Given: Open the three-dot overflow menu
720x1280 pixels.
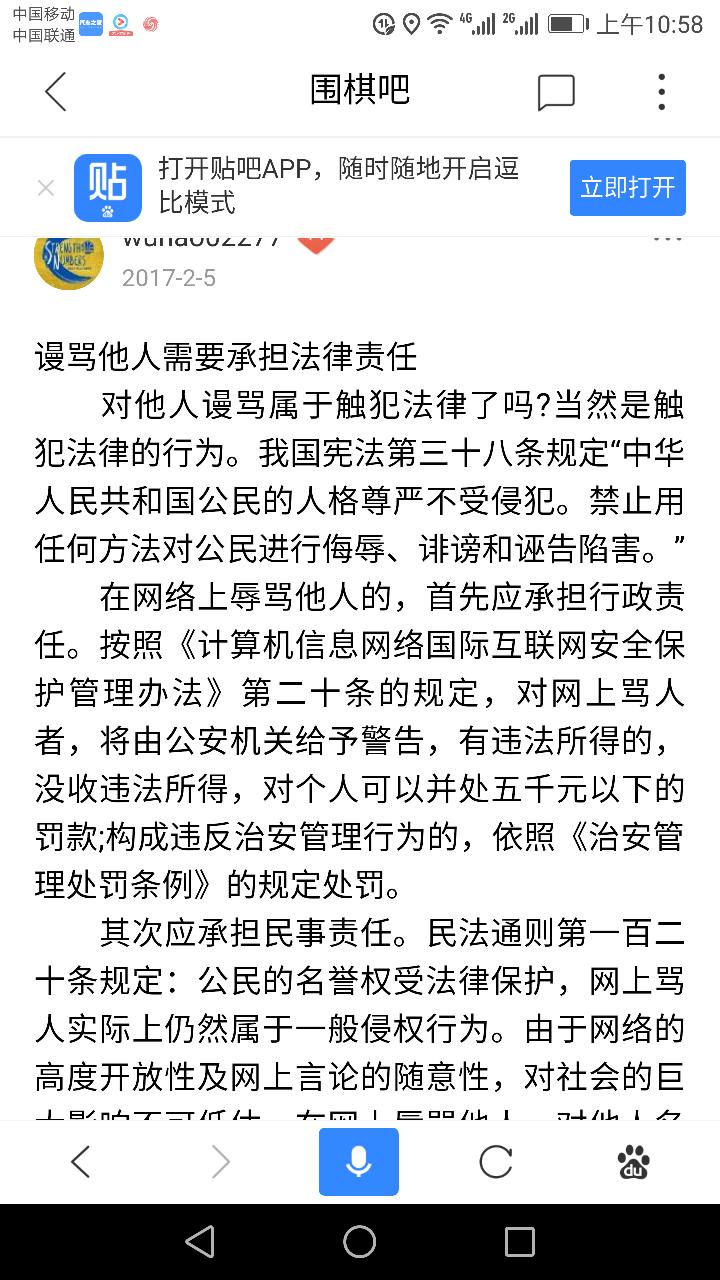Looking at the screenshot, I should [x=661, y=91].
